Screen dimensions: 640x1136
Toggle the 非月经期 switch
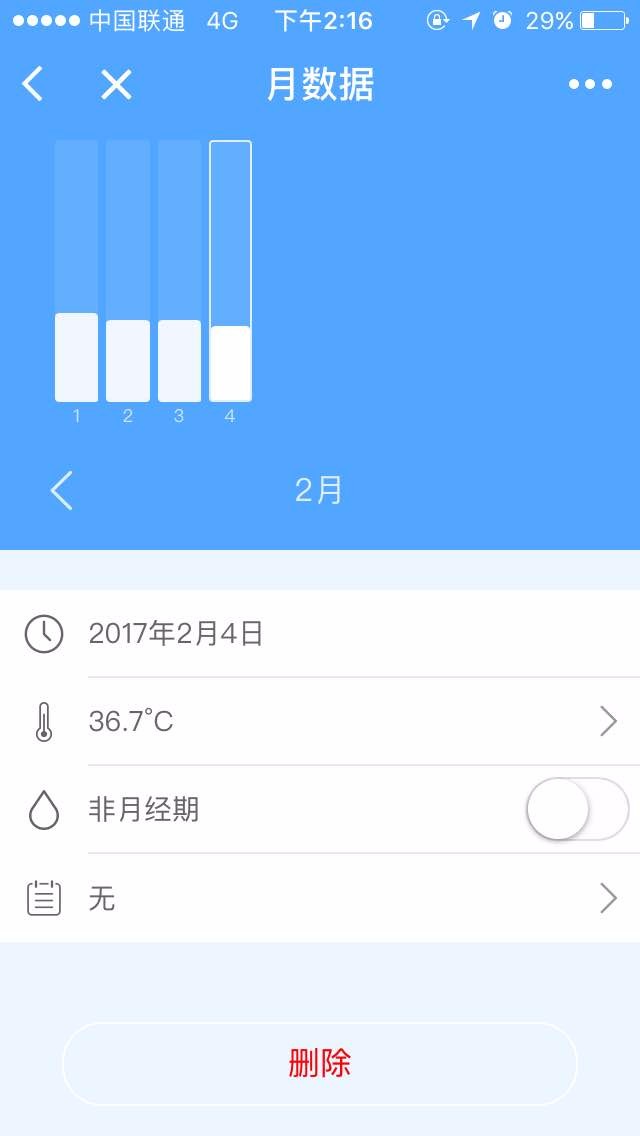click(x=577, y=809)
